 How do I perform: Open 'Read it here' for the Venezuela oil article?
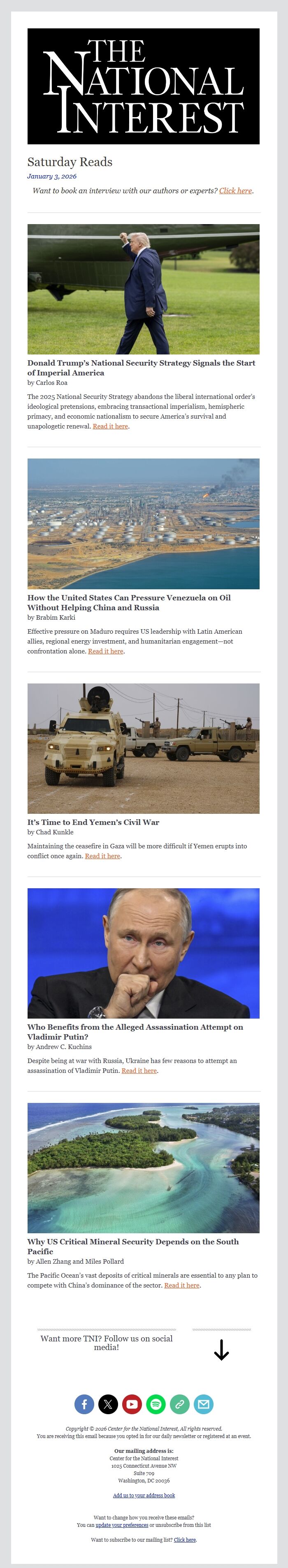(x=105, y=651)
